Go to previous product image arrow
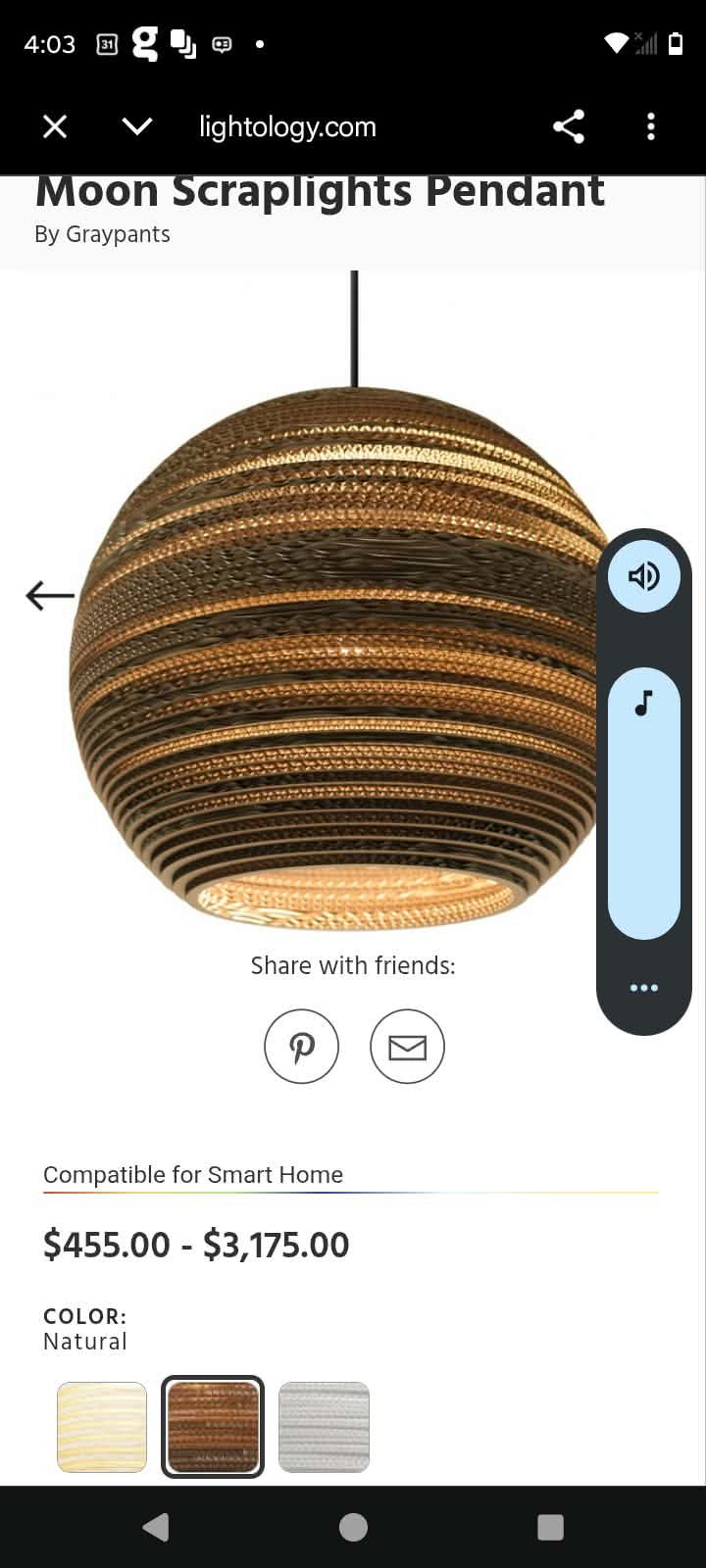706x1568 pixels. 50,595
